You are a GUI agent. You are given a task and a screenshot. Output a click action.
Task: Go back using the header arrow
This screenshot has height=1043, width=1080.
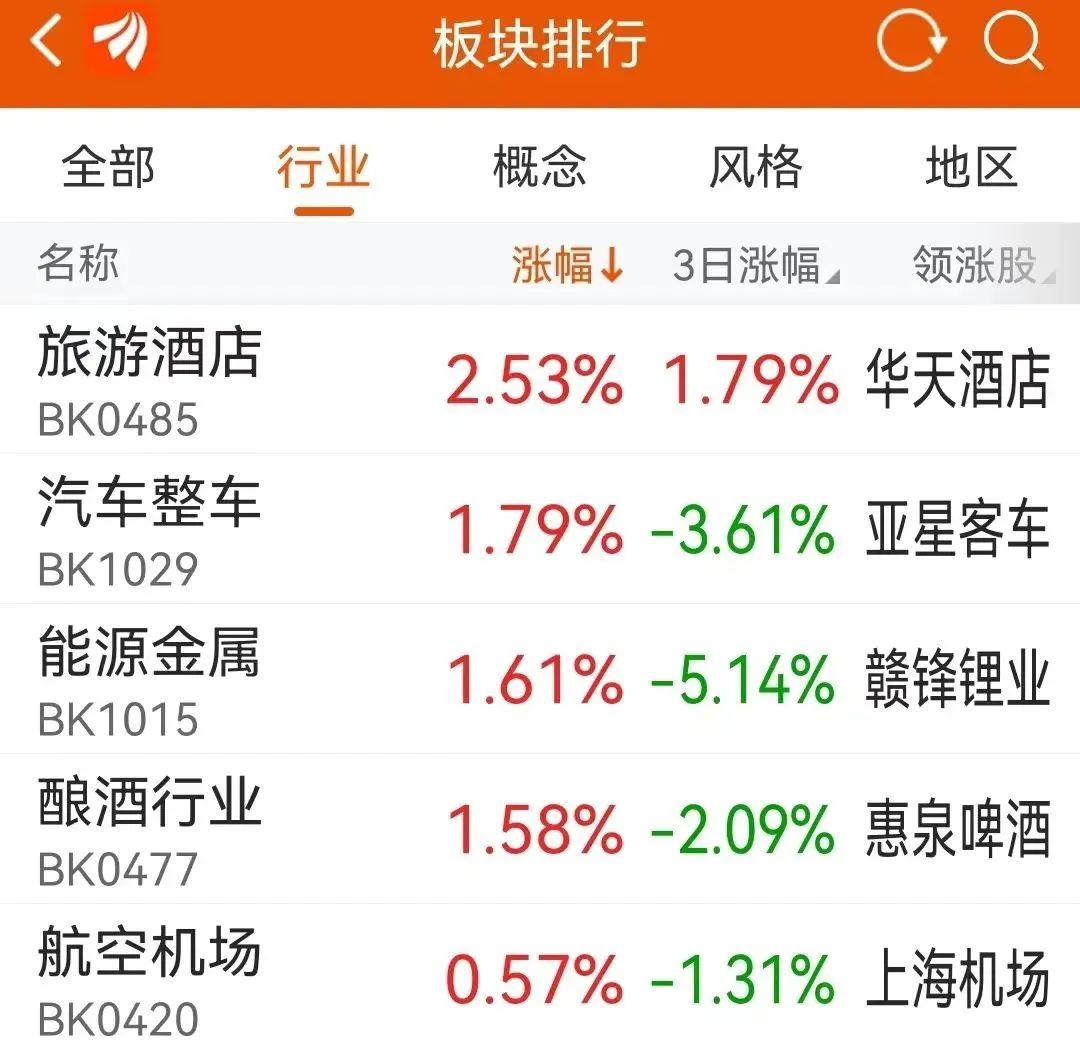[x=46, y=44]
